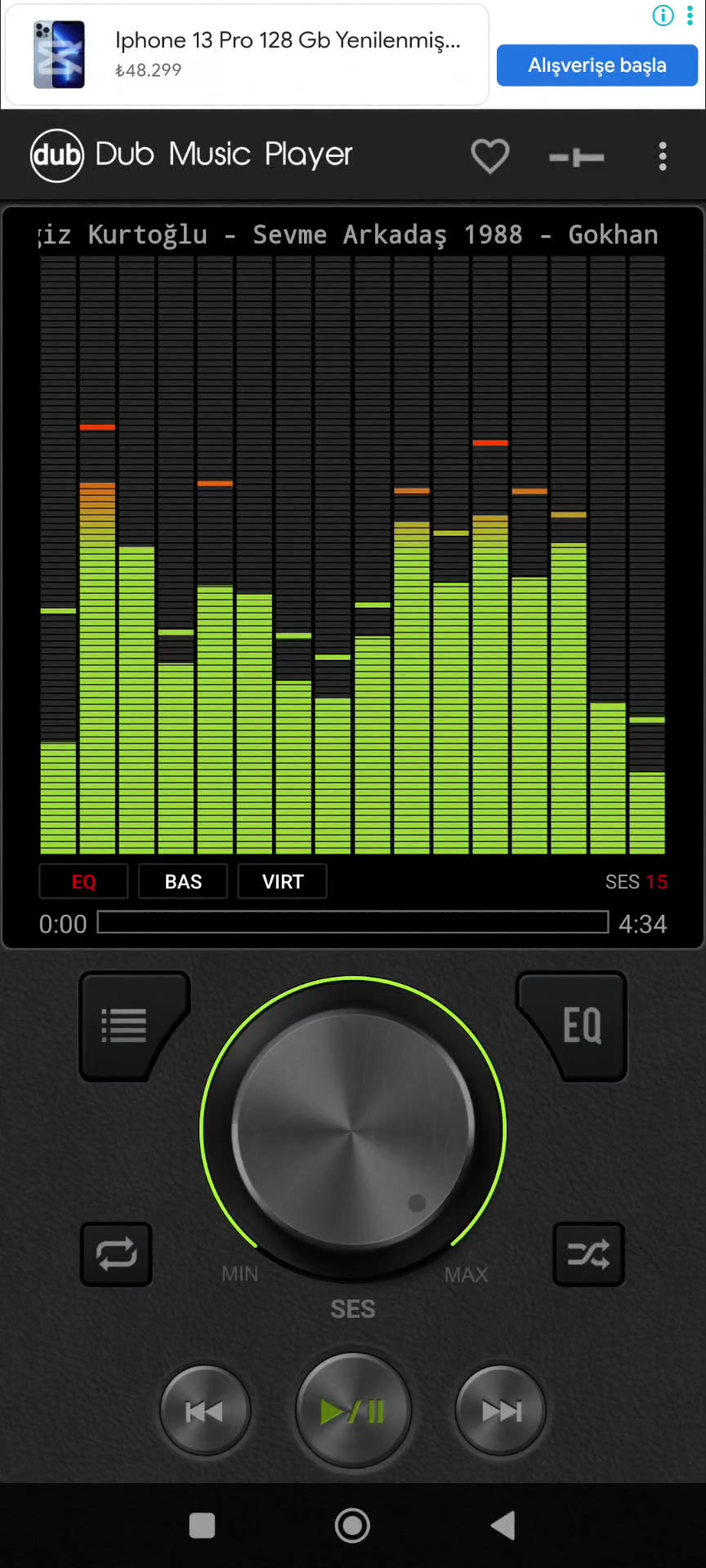
Task: Skip to the previous track
Action: (204, 1411)
